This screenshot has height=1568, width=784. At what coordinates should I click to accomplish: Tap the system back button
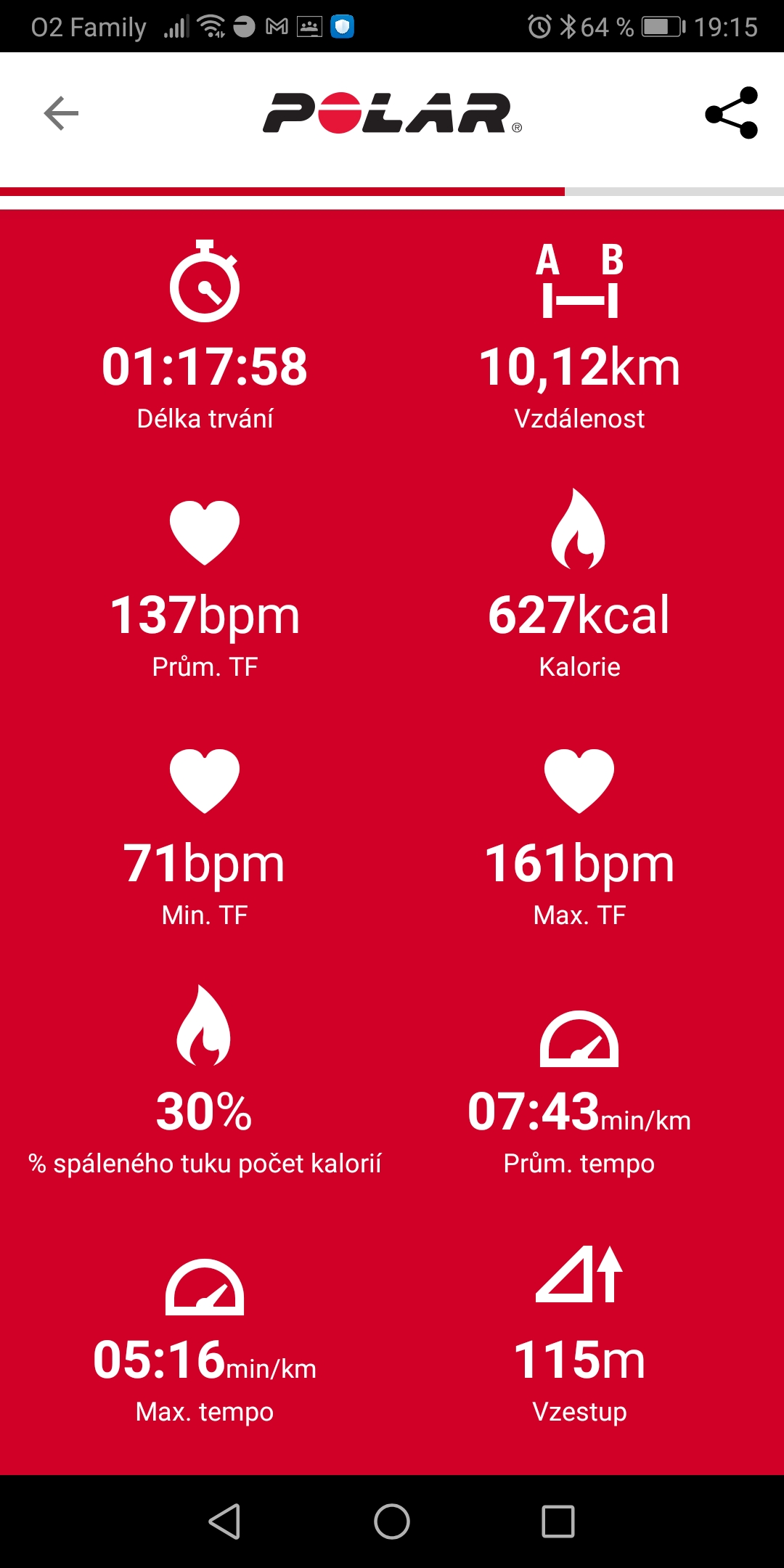pyautogui.click(x=224, y=1521)
